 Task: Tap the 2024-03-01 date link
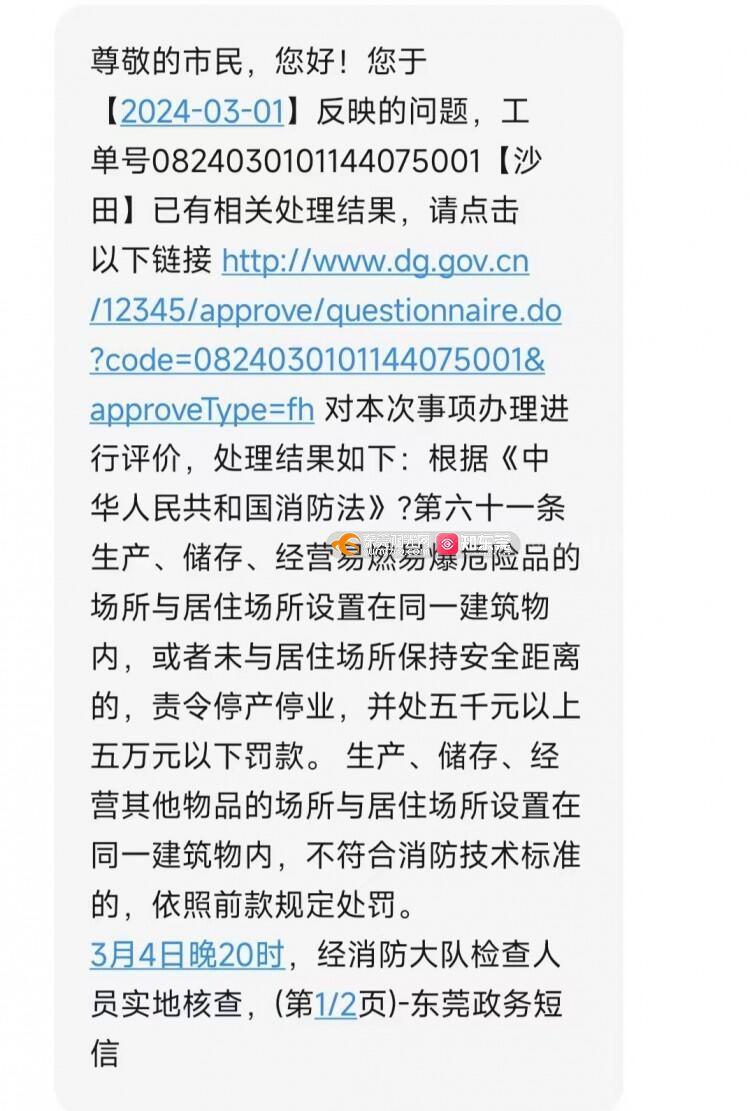click(x=202, y=110)
